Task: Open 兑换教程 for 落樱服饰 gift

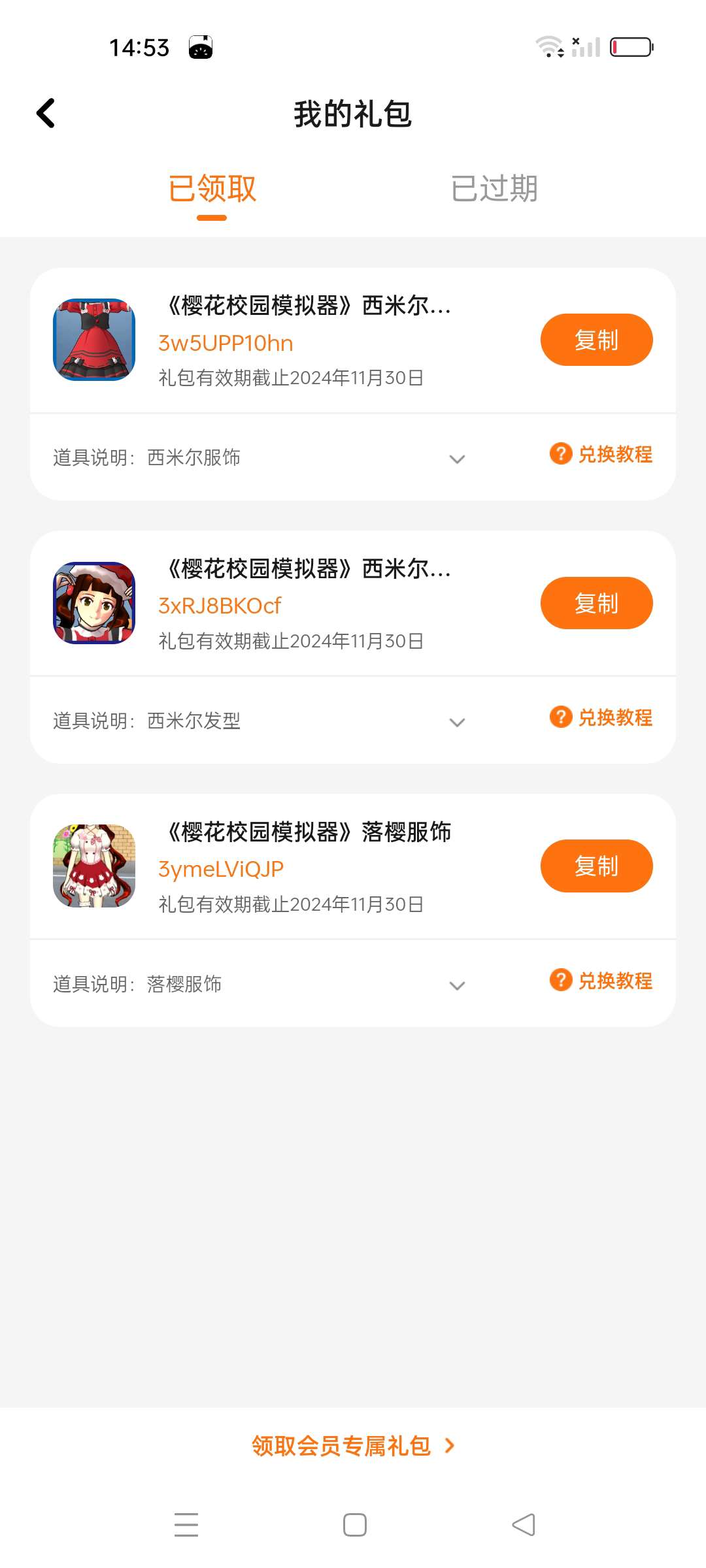Action: tap(601, 981)
